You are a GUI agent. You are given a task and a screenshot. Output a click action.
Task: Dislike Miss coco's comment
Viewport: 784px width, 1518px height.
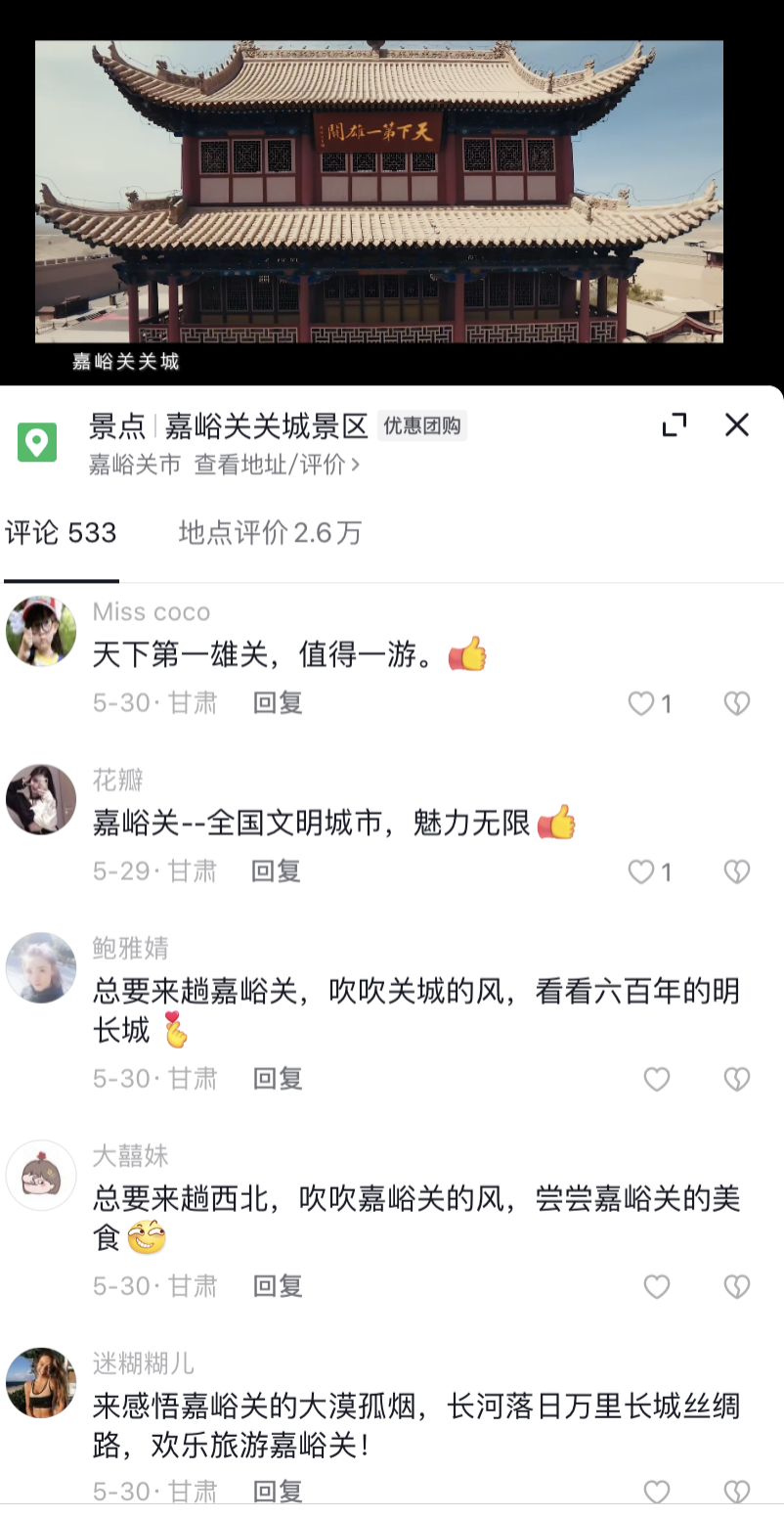736,703
